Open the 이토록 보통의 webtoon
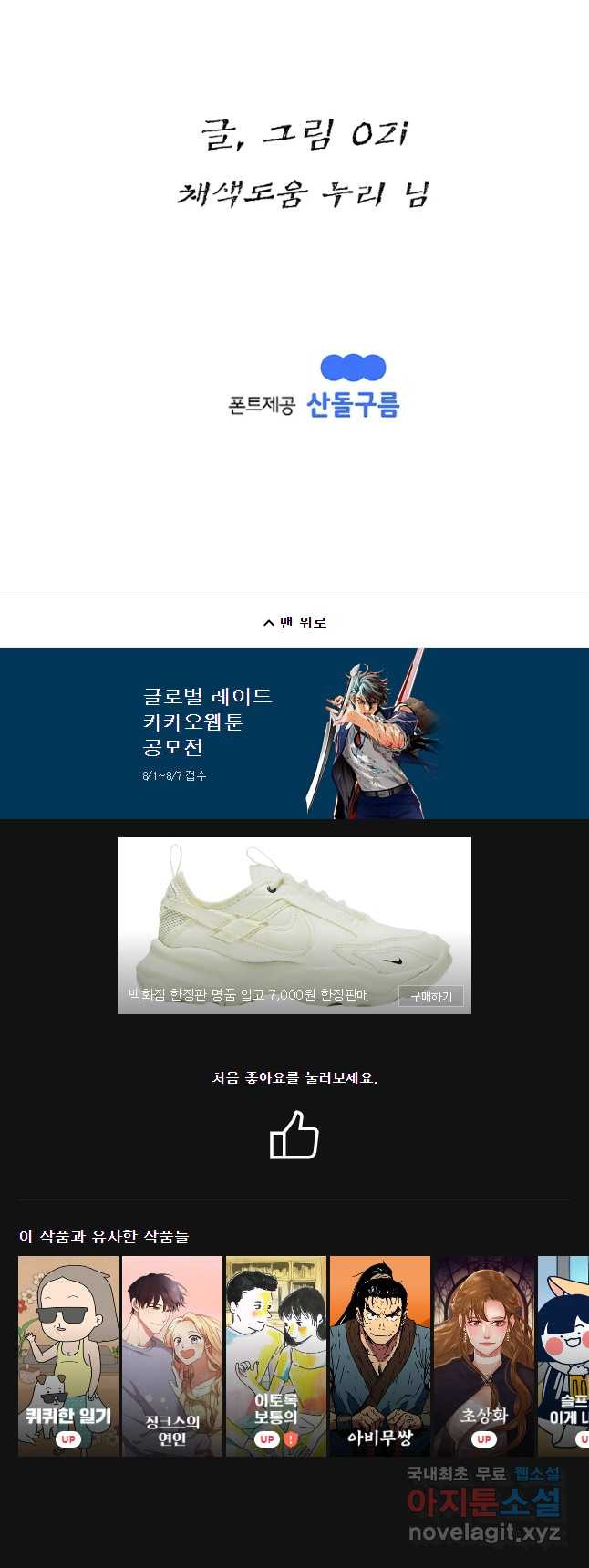 tap(276, 1355)
